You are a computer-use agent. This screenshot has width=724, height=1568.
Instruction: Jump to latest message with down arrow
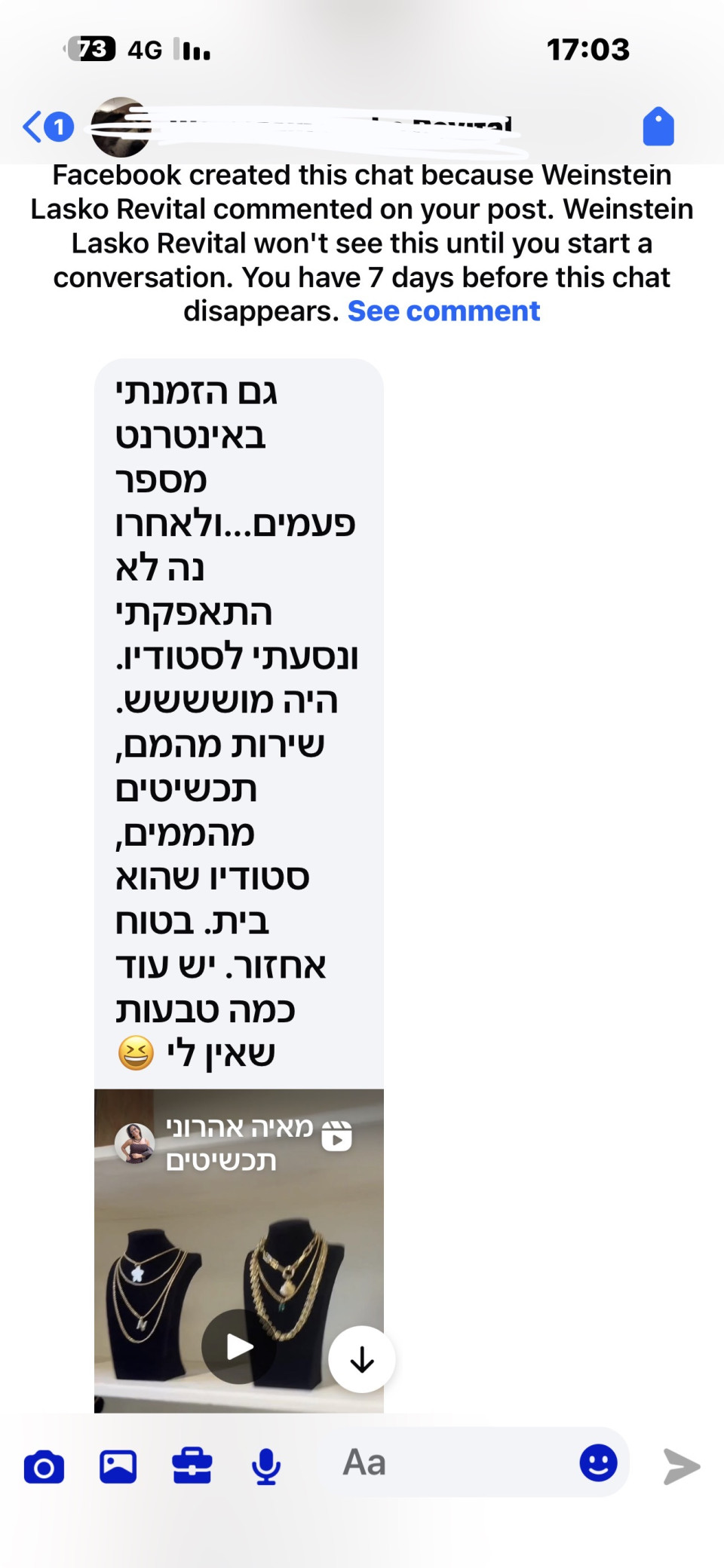362,1359
